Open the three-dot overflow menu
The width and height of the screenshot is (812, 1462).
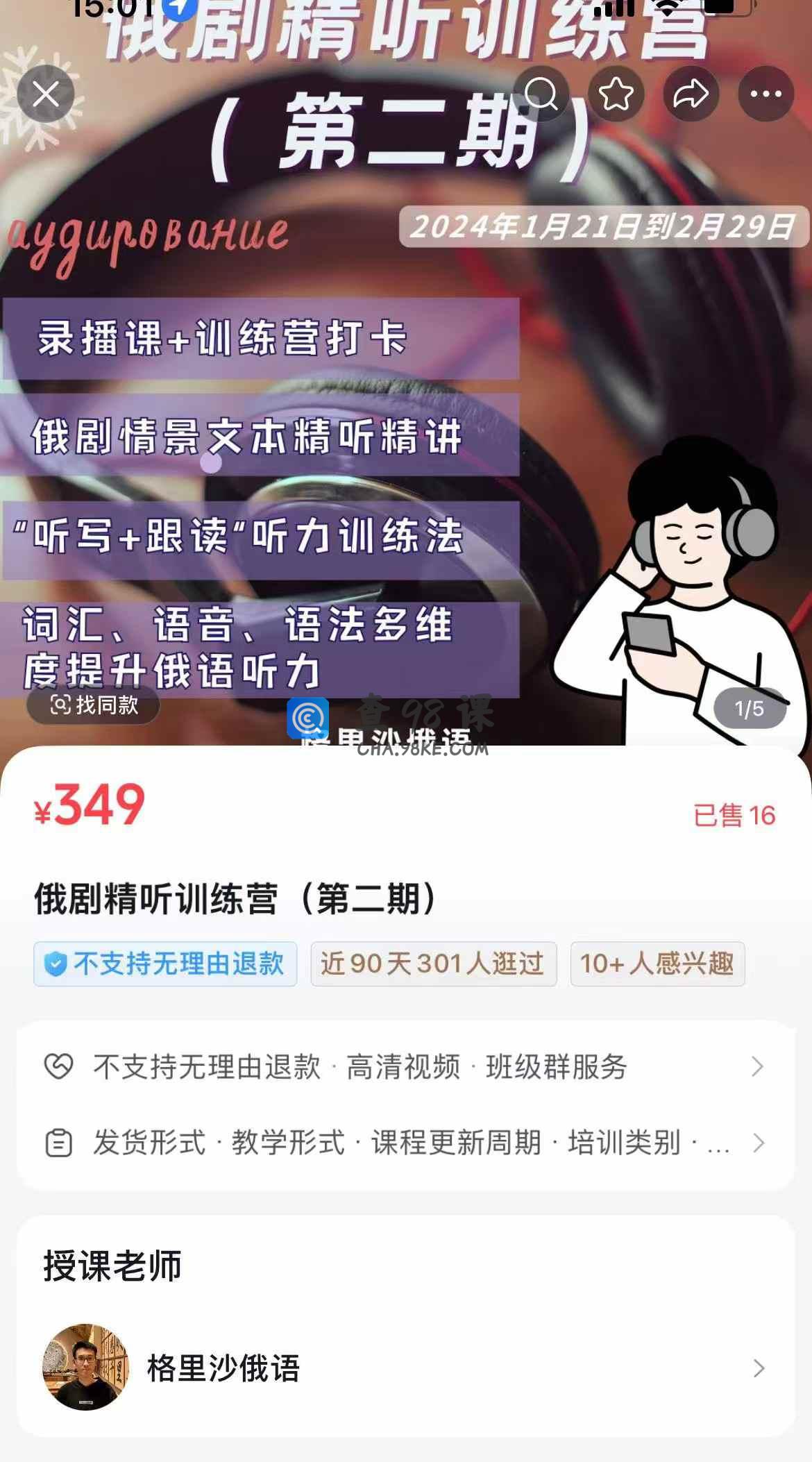click(766, 94)
